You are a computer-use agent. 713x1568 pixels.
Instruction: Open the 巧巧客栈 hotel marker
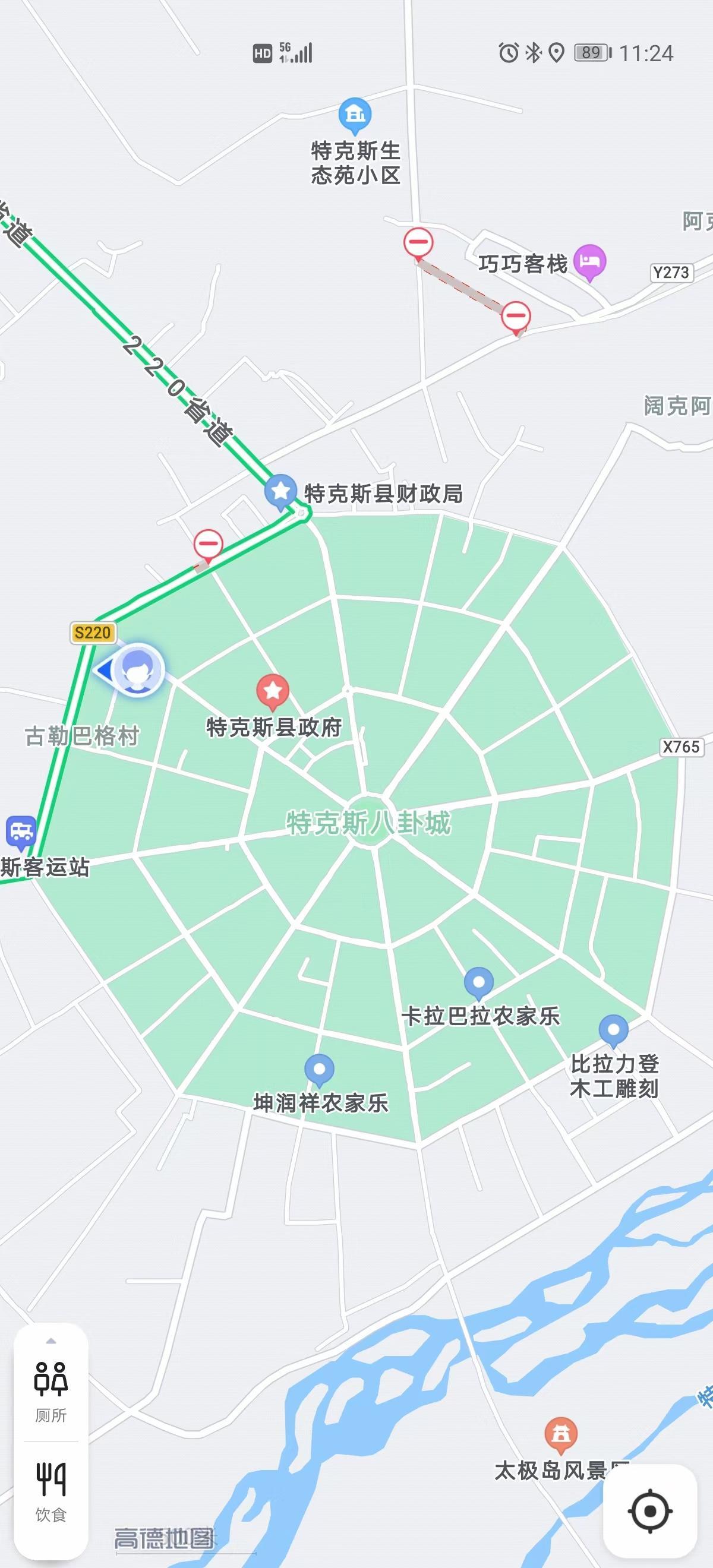pos(589,261)
